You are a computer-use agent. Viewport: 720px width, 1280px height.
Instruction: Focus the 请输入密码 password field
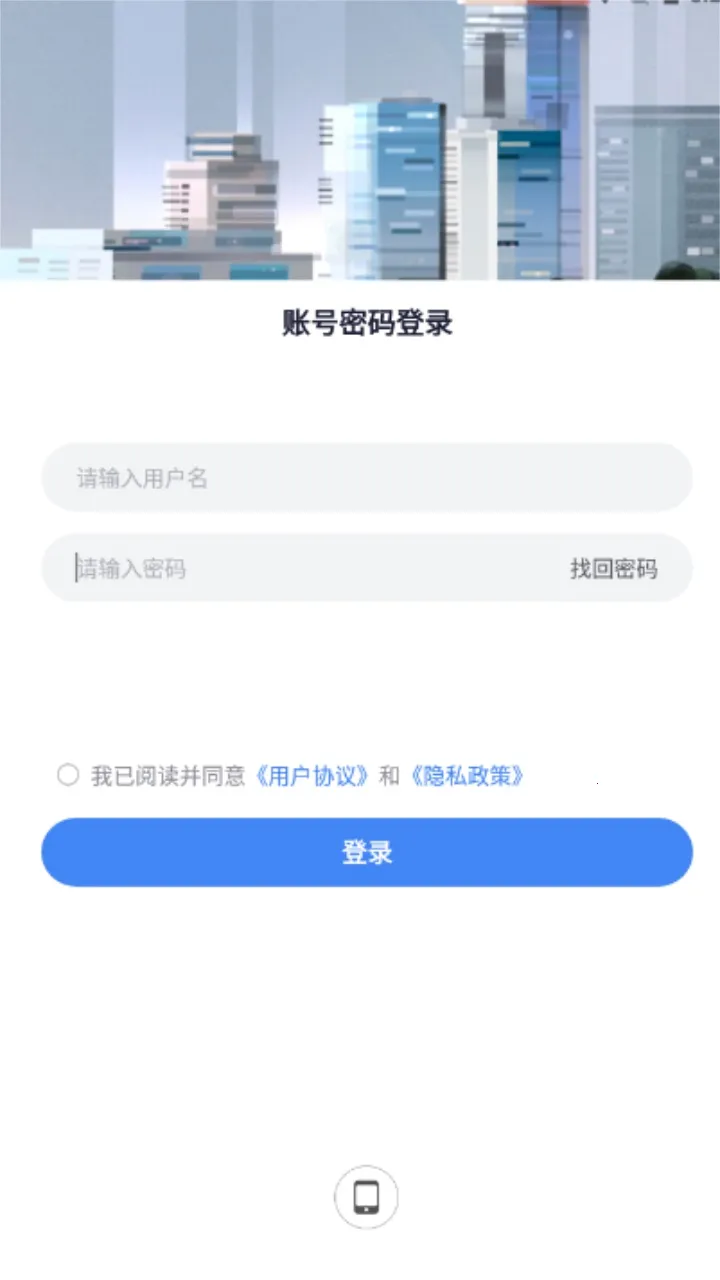[x=300, y=568]
